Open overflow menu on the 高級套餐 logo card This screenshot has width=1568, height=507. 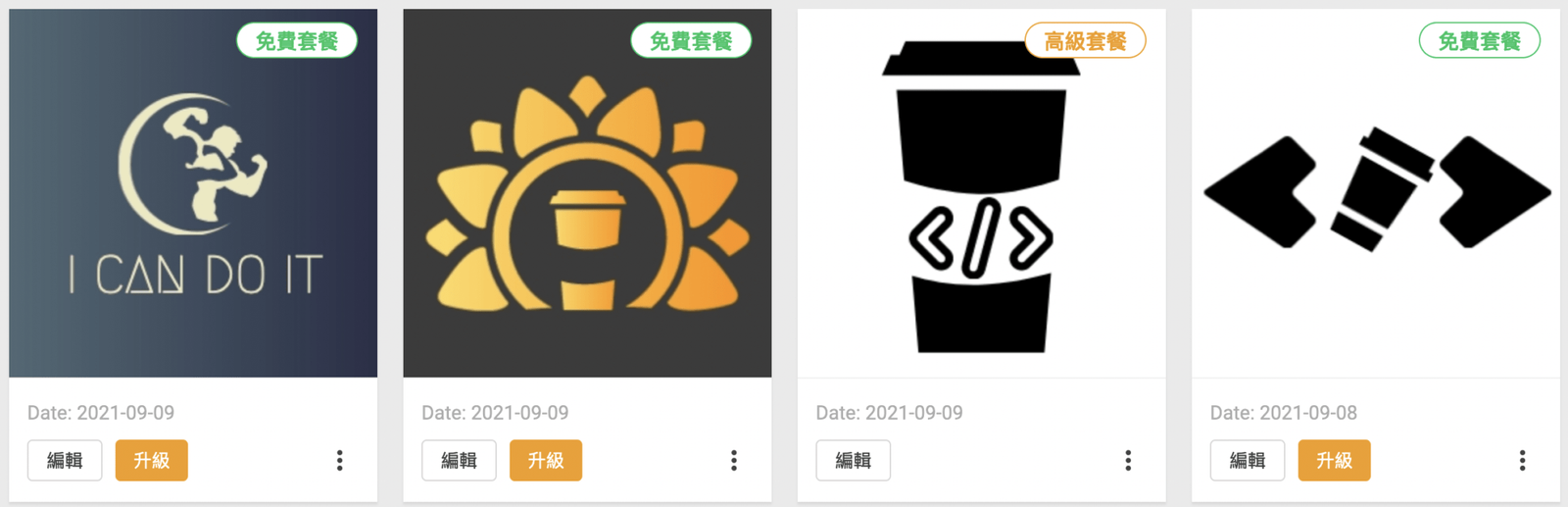[1128, 460]
